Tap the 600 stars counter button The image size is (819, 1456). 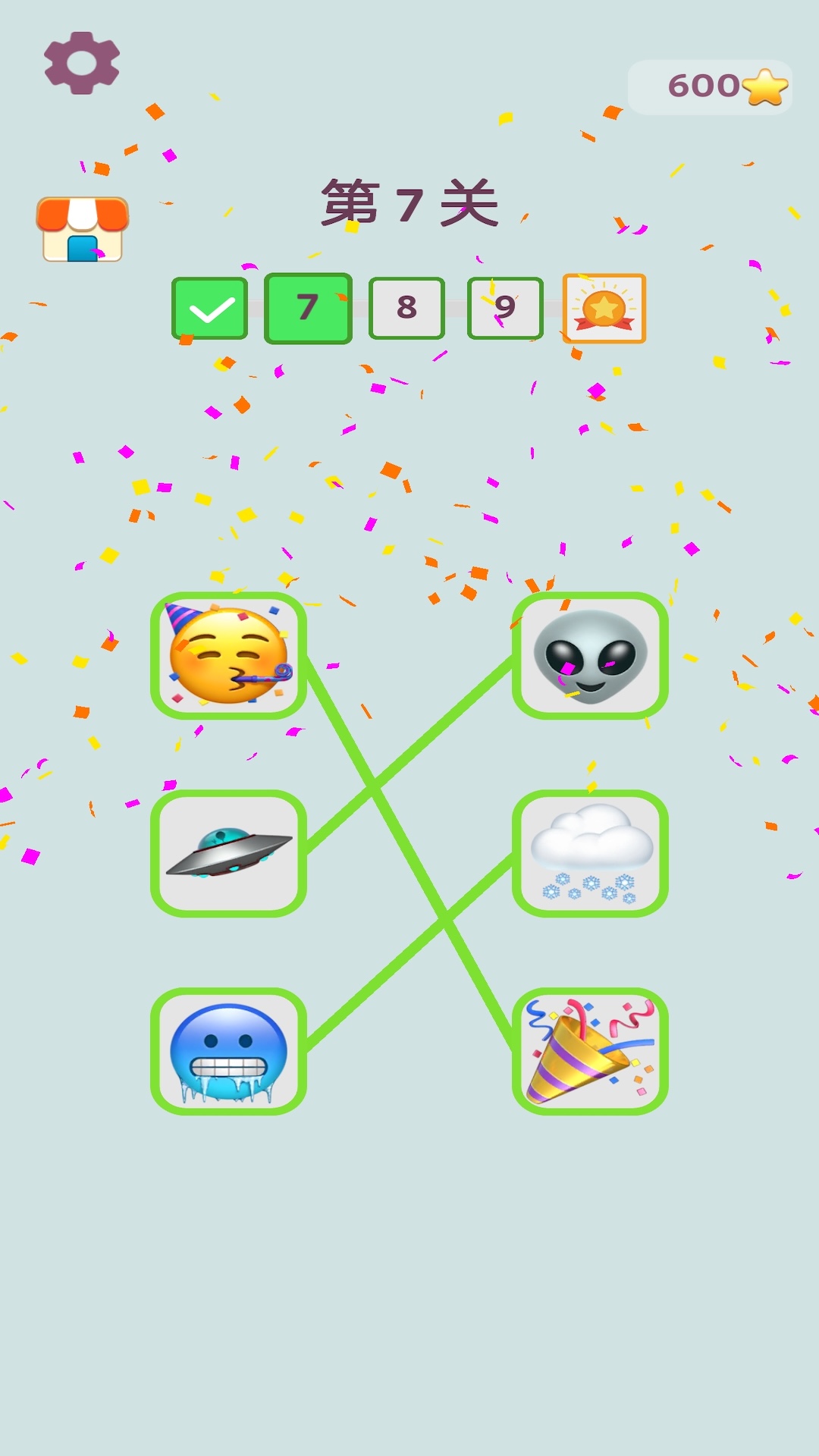[711, 87]
